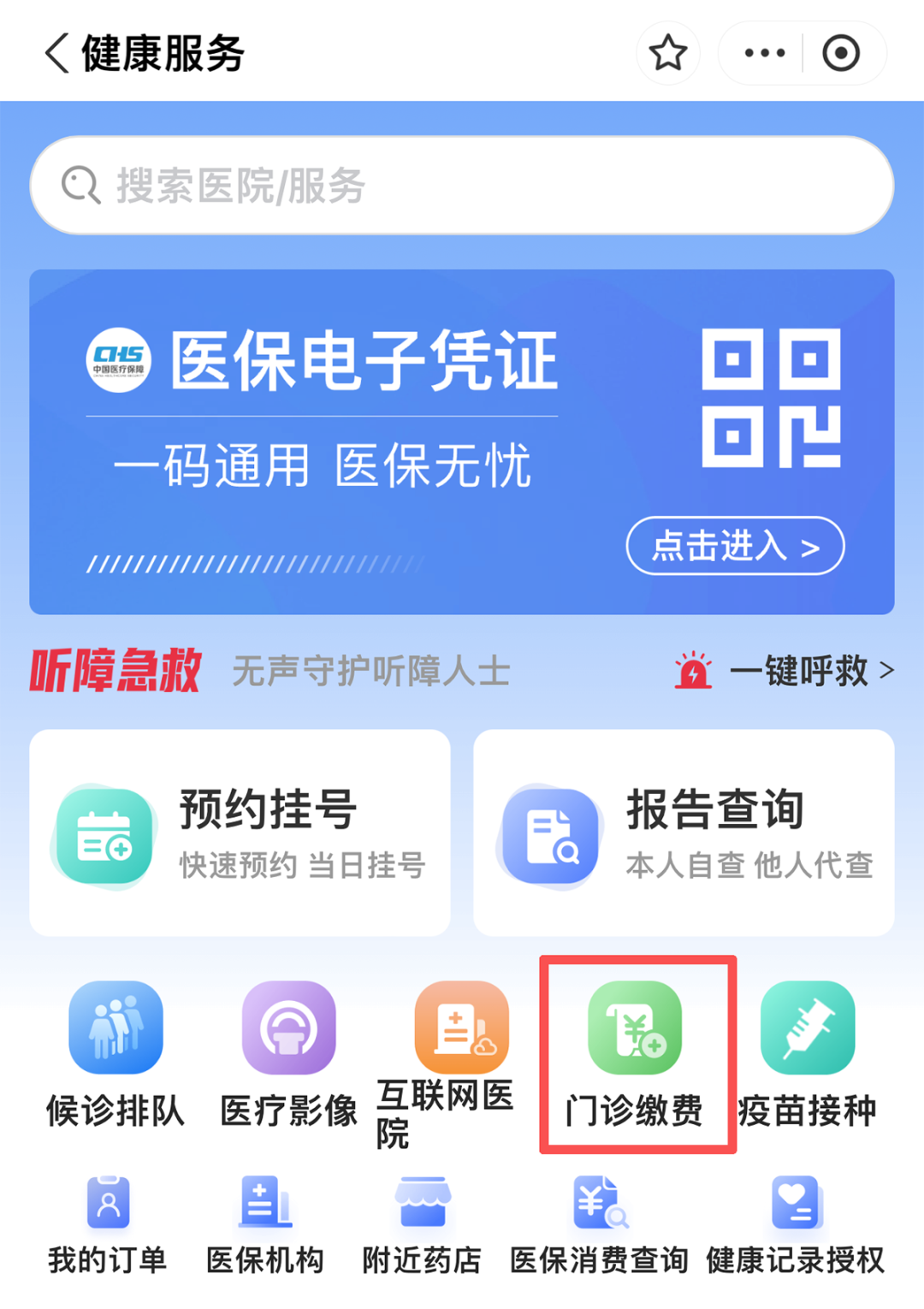The image size is (924, 1309).
Task: Open the 医保电子凭证 点击进入 button
Action: [x=735, y=546]
